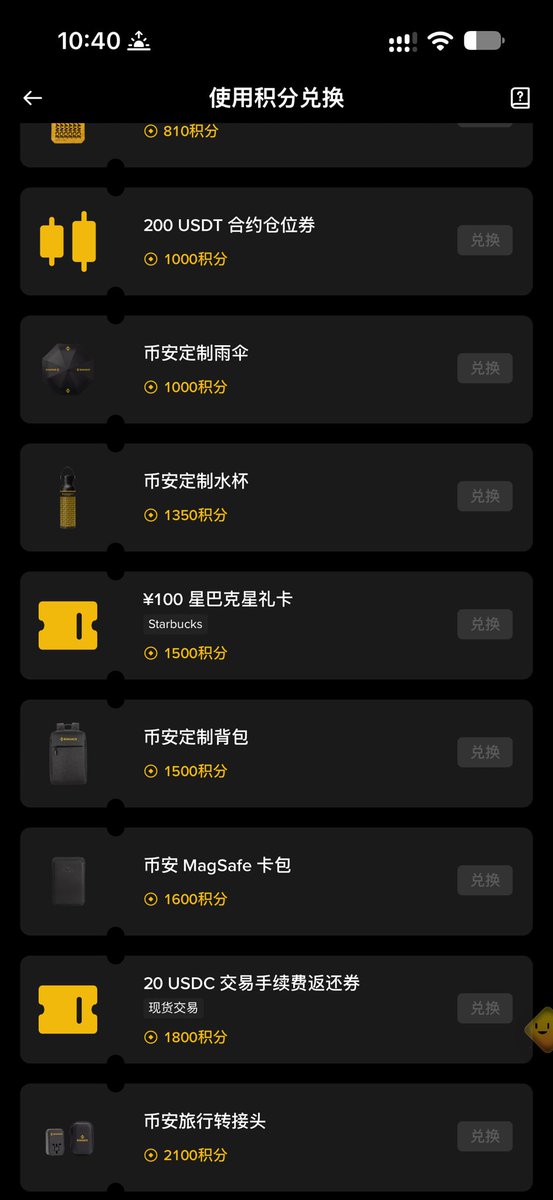This screenshot has height=1200, width=553.
Task: Redeem the 币安旅行转接头
Action: pyautogui.click(x=485, y=1136)
